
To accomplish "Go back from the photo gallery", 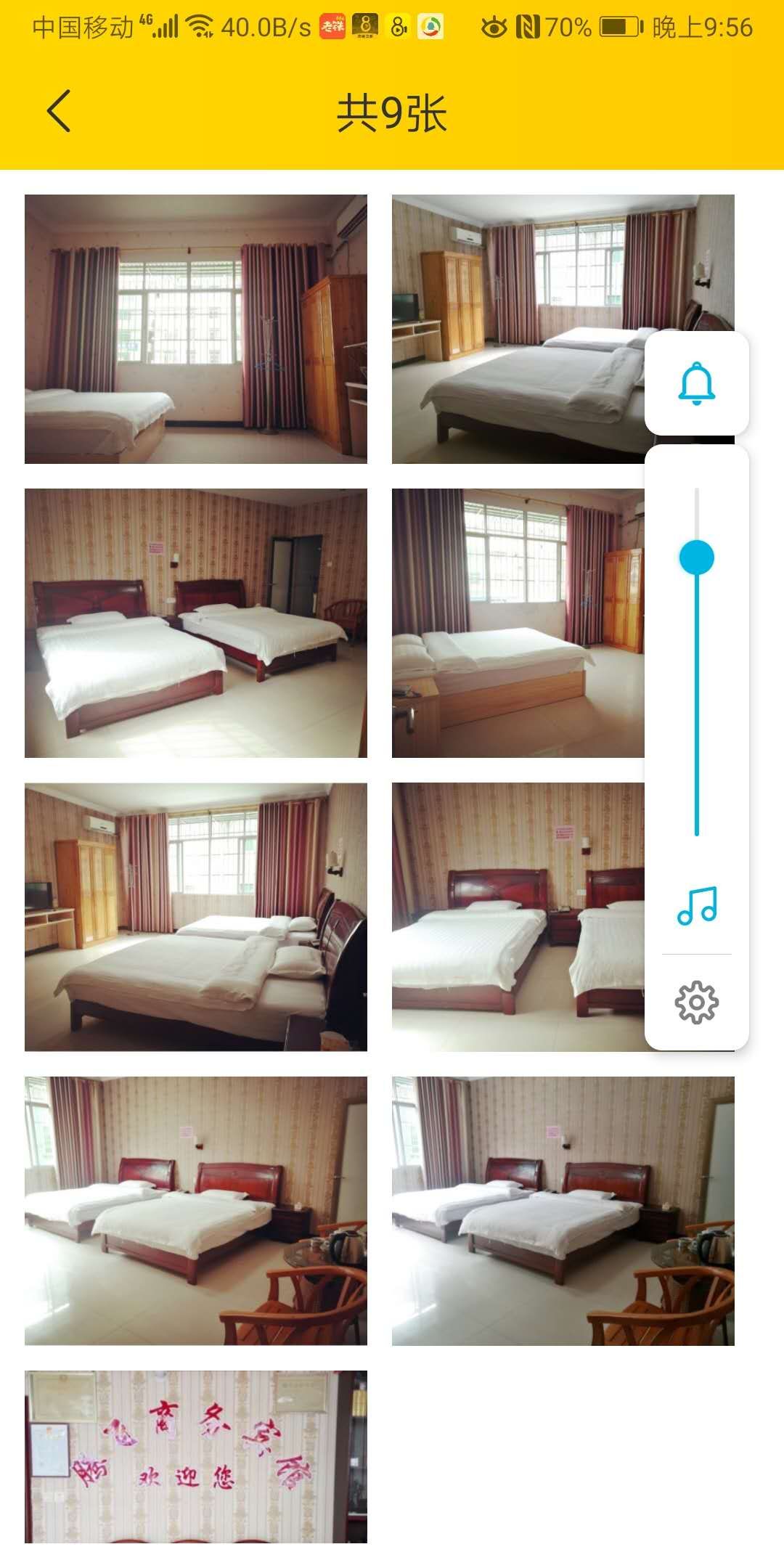I will point(59,111).
